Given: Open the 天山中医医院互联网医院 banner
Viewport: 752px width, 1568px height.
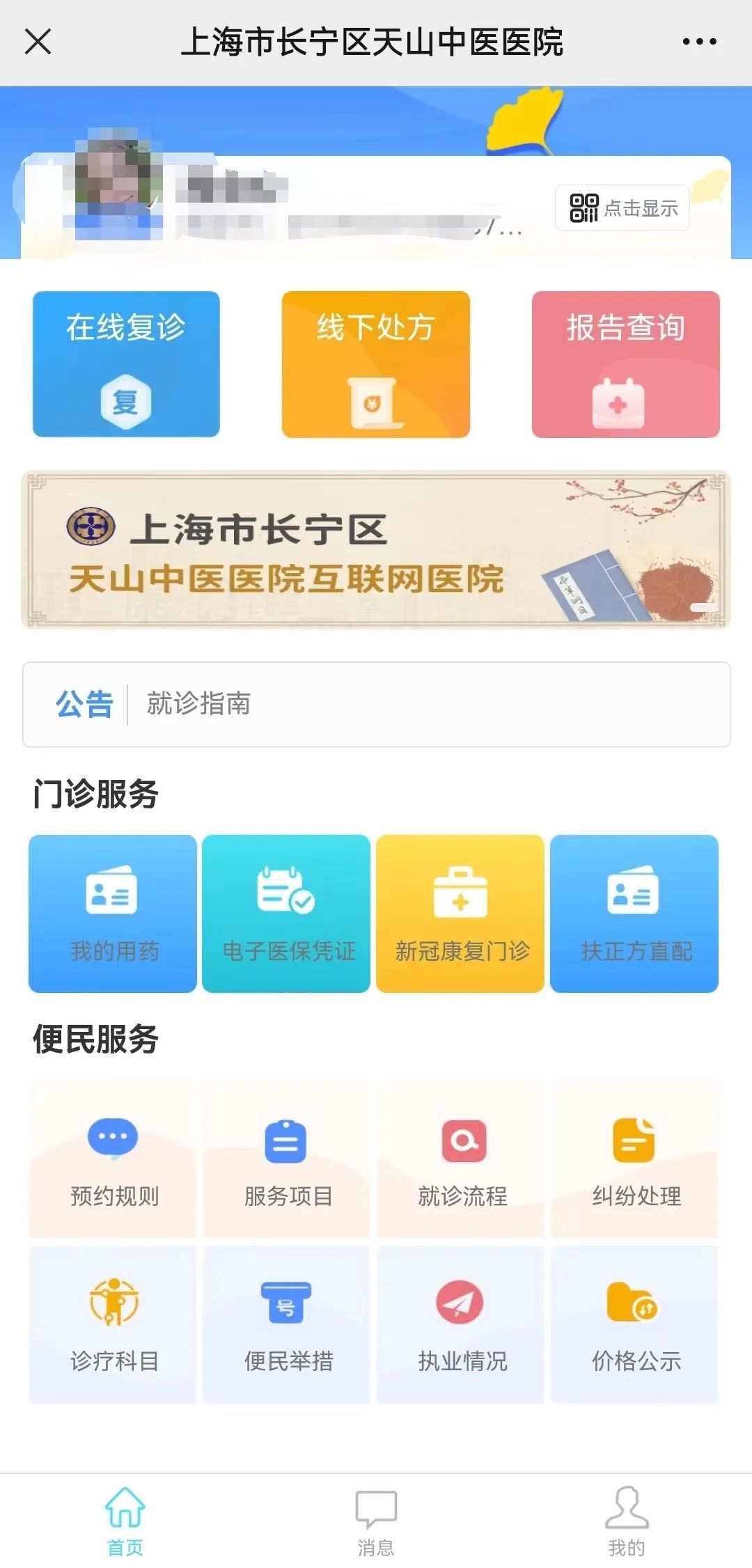Looking at the screenshot, I should tap(376, 550).
